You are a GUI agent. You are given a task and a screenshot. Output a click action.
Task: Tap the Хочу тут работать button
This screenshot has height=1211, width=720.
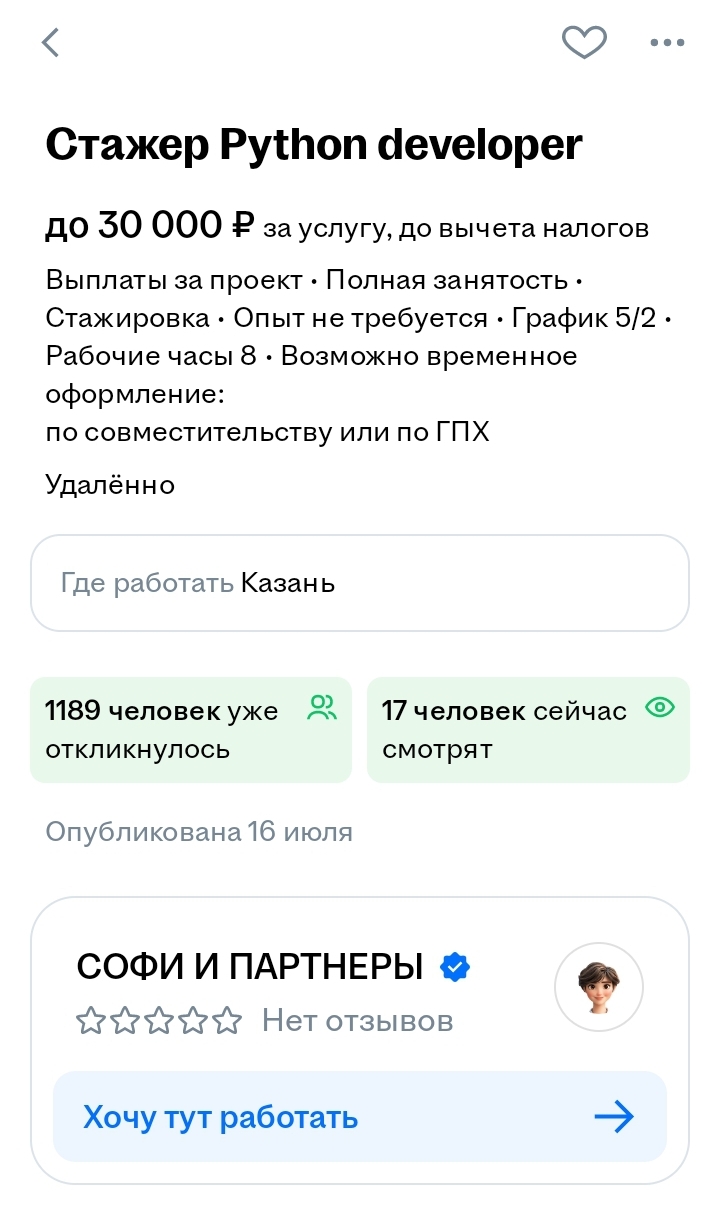point(359,1116)
